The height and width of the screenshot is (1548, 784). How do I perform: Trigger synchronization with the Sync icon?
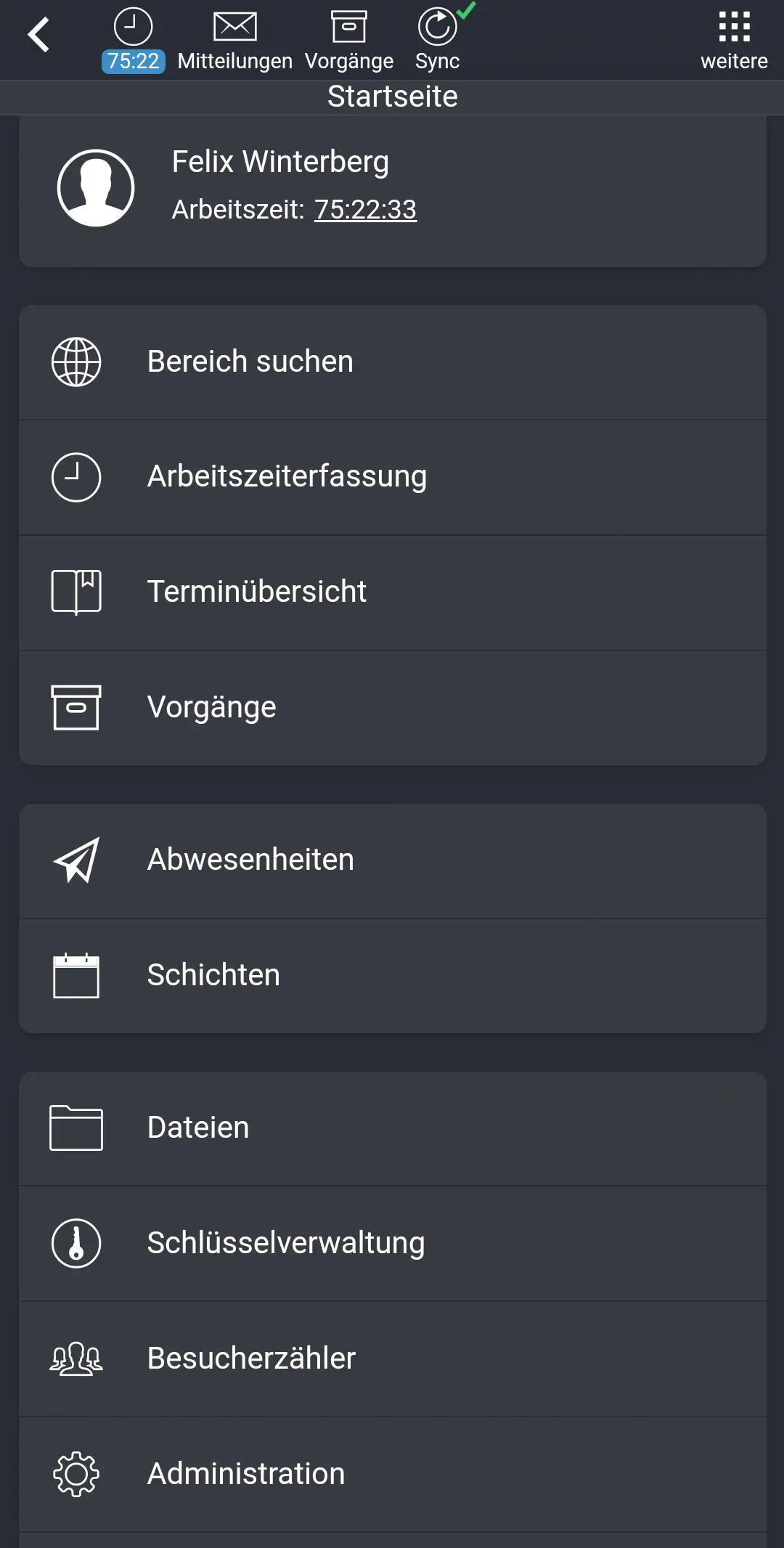coord(437,26)
